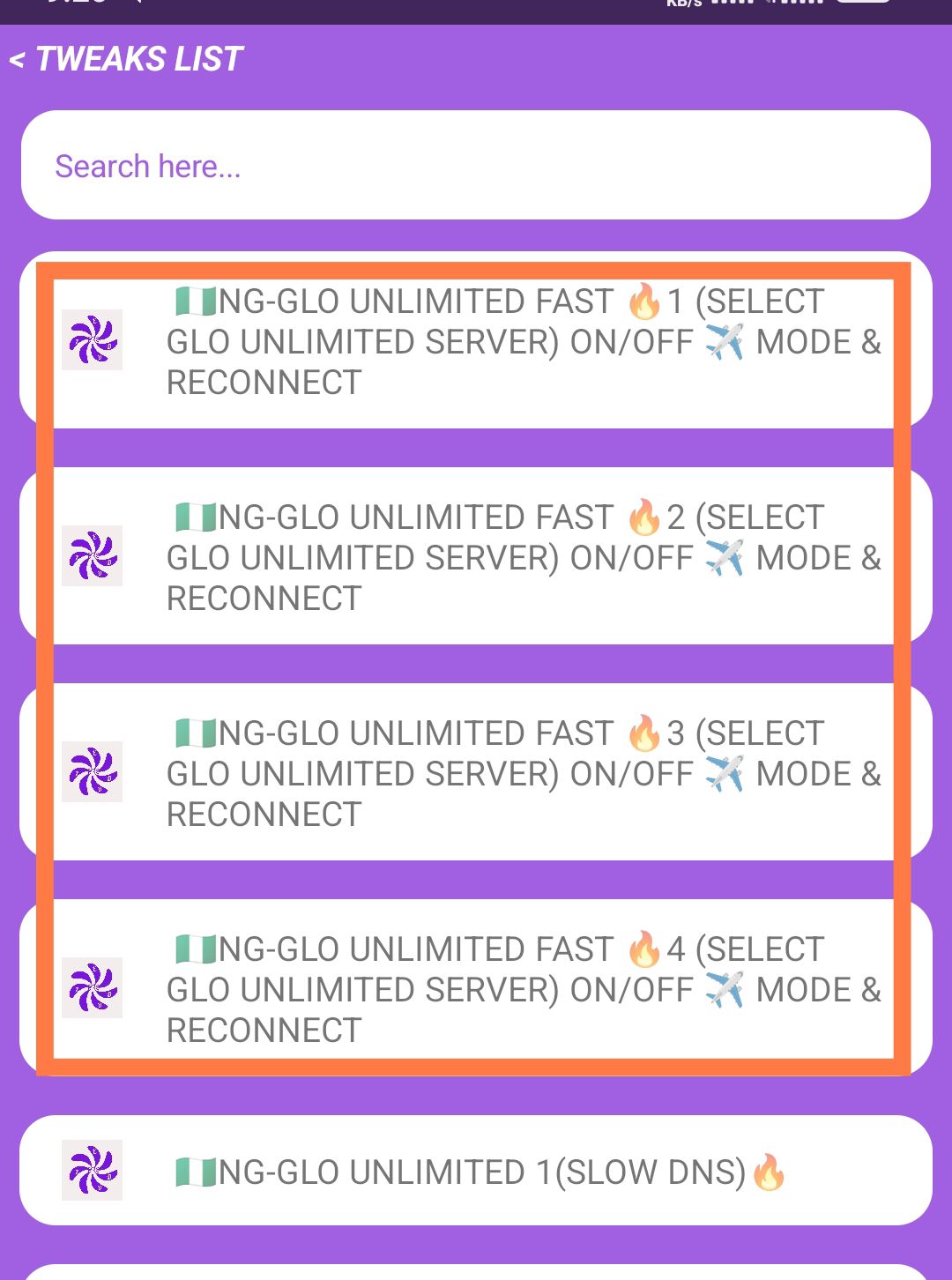952x1280 pixels.
Task: Go back from Tweaks List
Action: (18, 60)
